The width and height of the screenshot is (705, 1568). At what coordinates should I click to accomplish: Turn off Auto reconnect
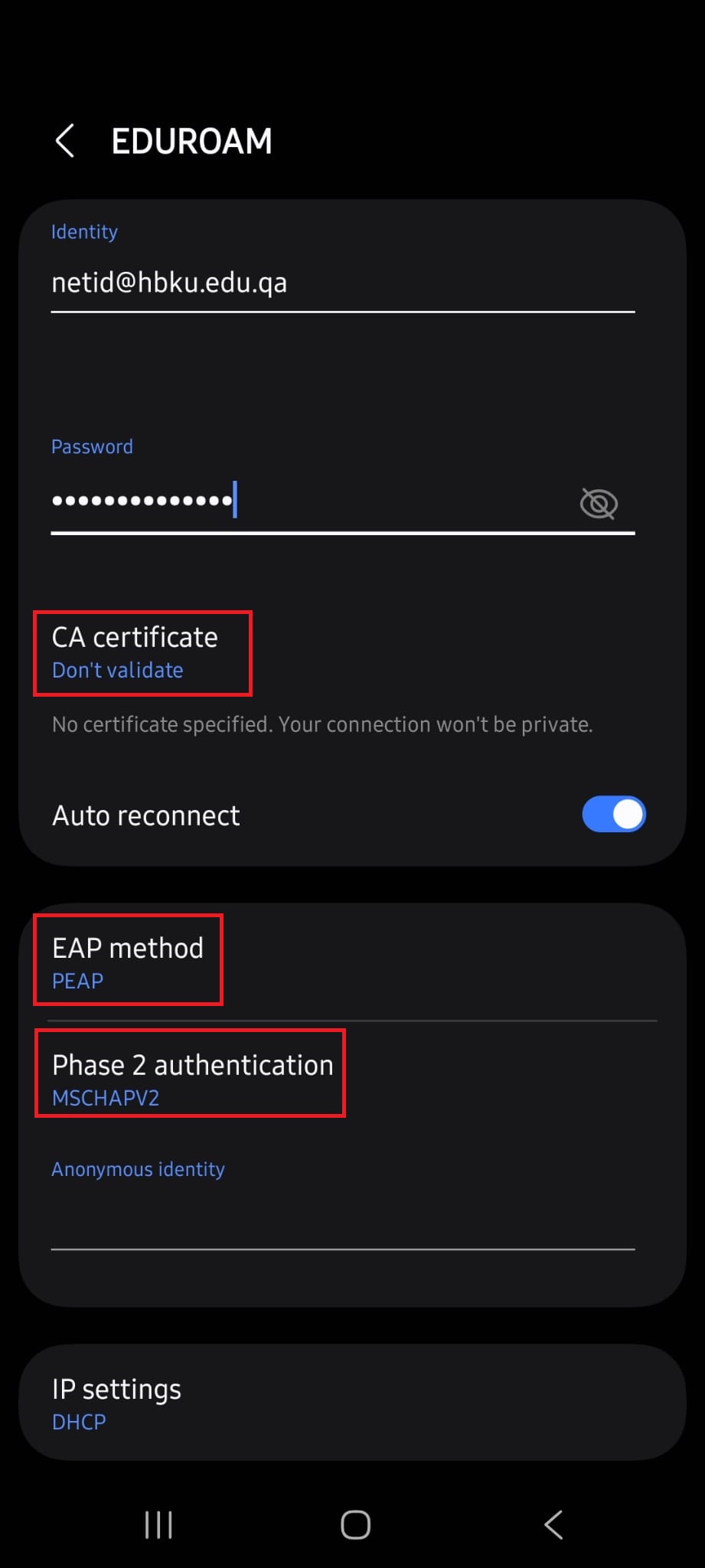[613, 814]
